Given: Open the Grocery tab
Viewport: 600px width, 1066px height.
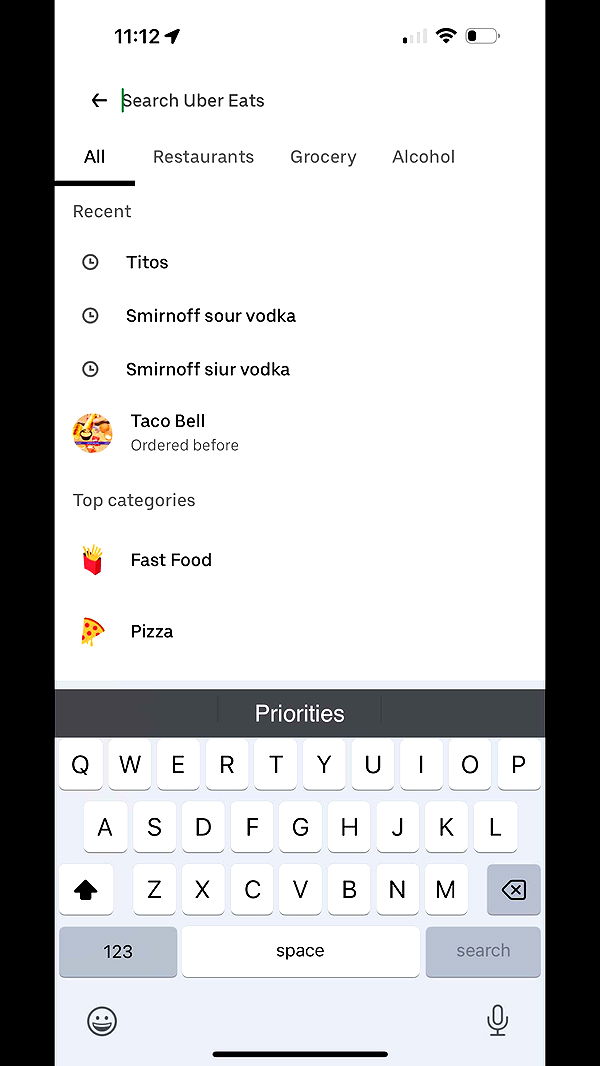Looking at the screenshot, I should pos(323,157).
